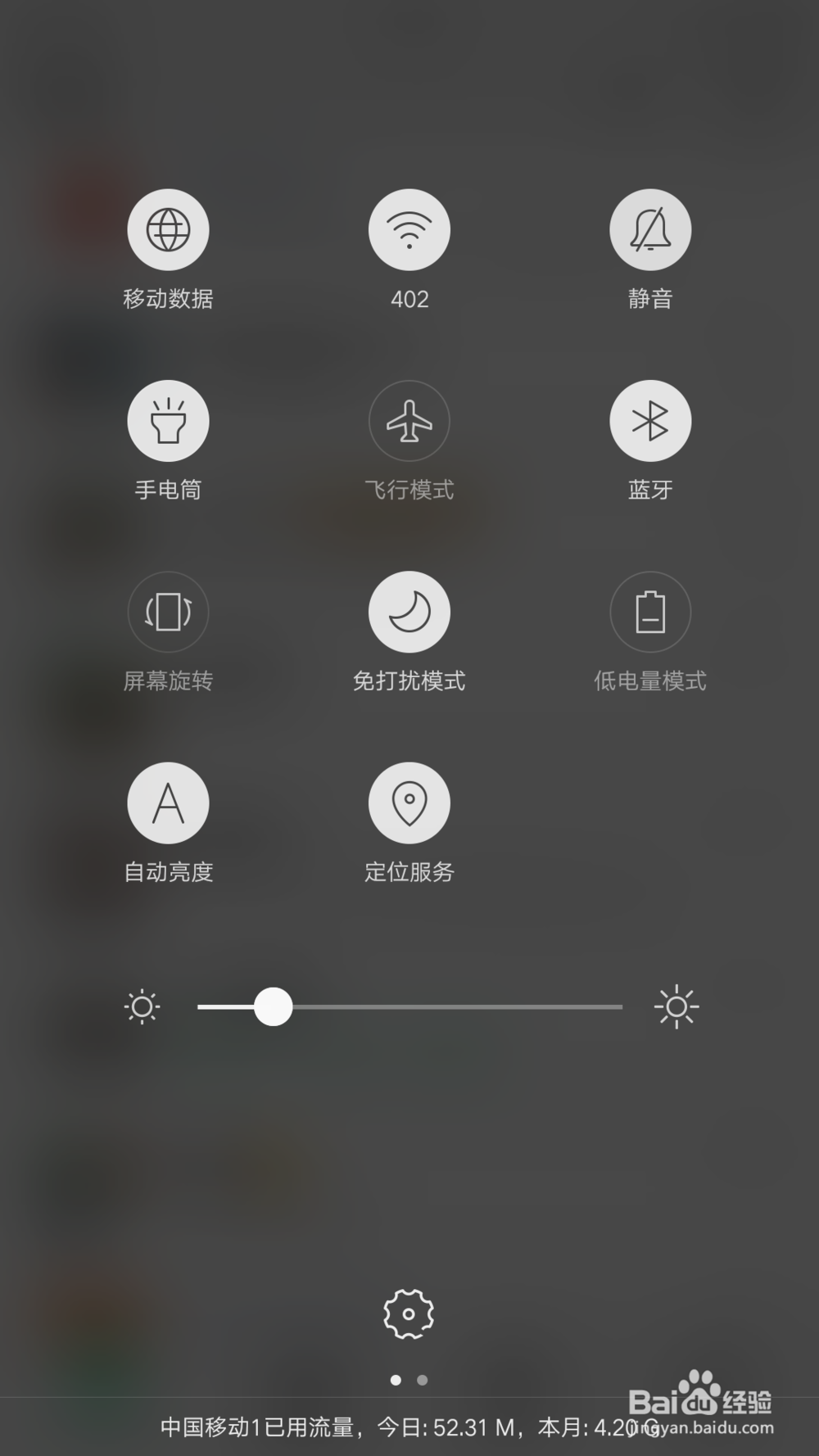Open the settings gear at panel bottom
This screenshot has width=819, height=1456.
pos(409,1314)
